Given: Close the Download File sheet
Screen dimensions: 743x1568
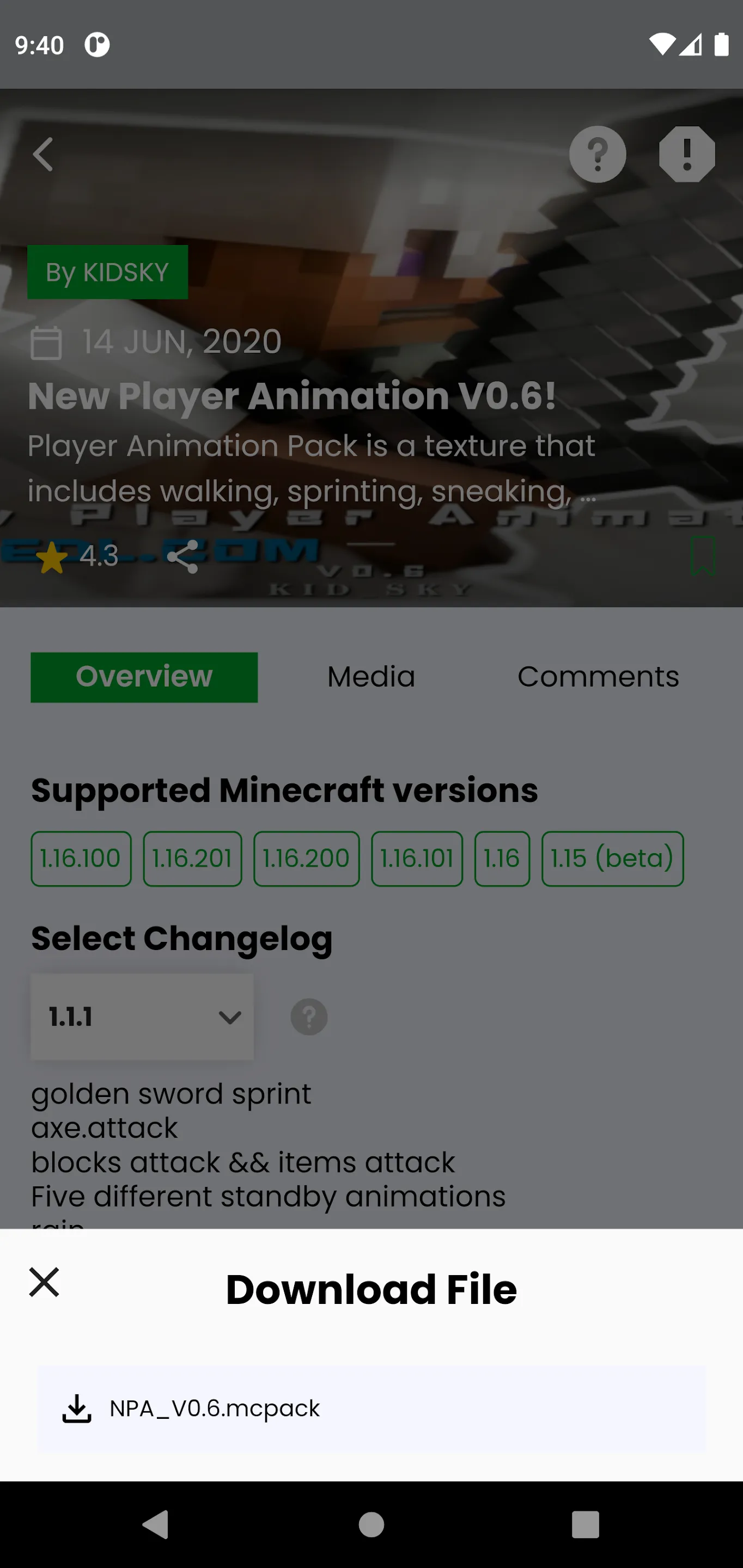Looking at the screenshot, I should [x=44, y=1282].
